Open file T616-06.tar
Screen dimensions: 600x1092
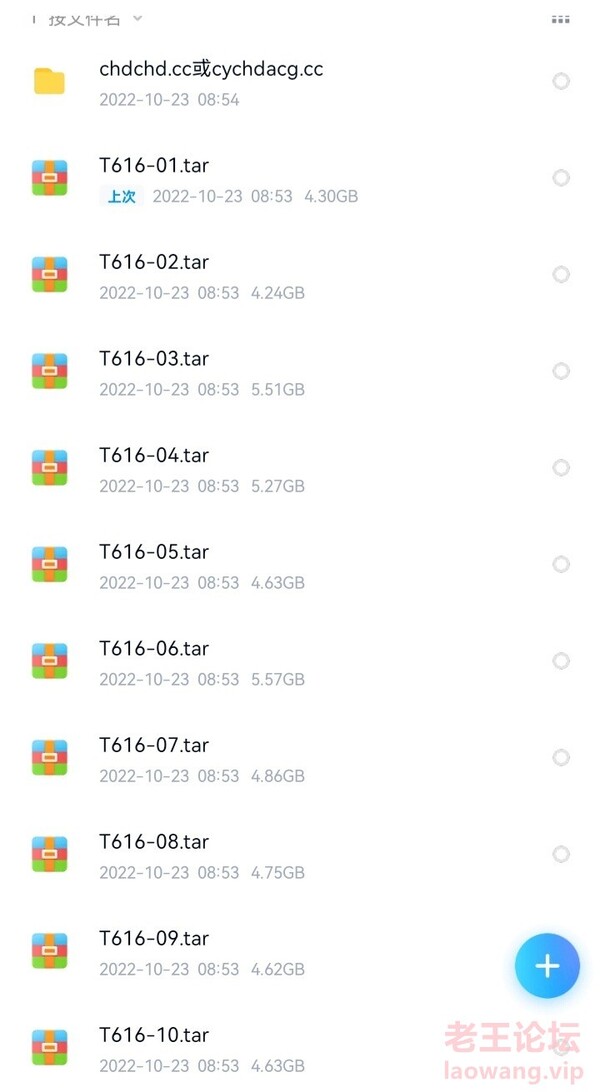tap(154, 649)
